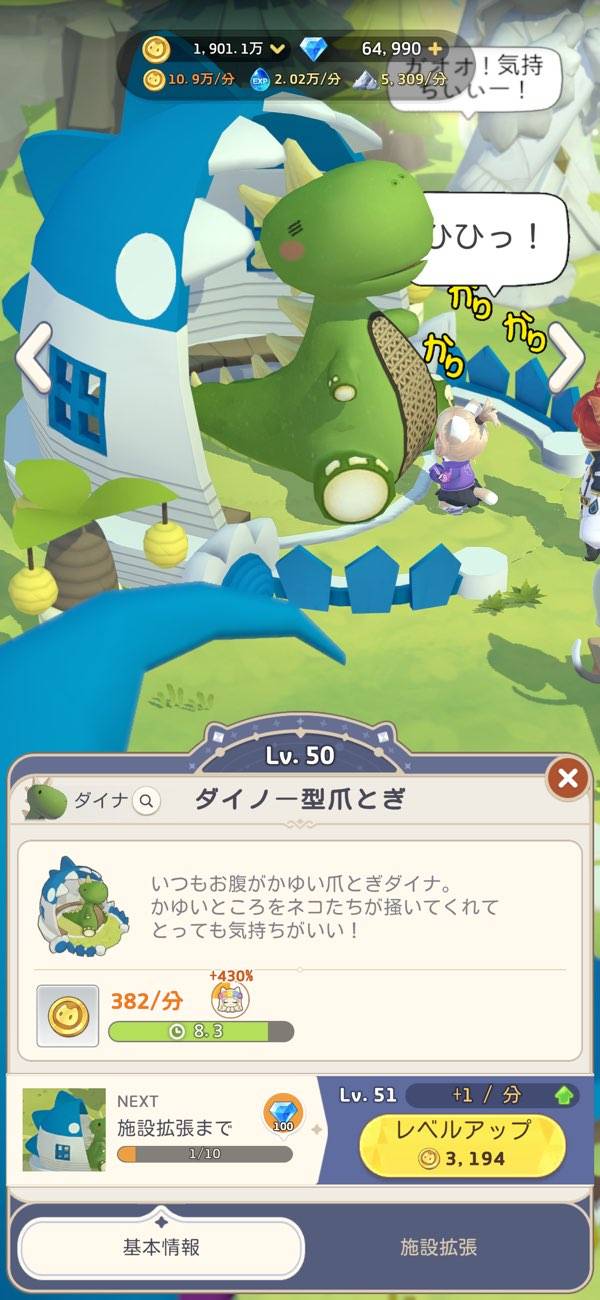Go to the previous facility with left arrow
600x1300 pixels.
click(x=33, y=357)
